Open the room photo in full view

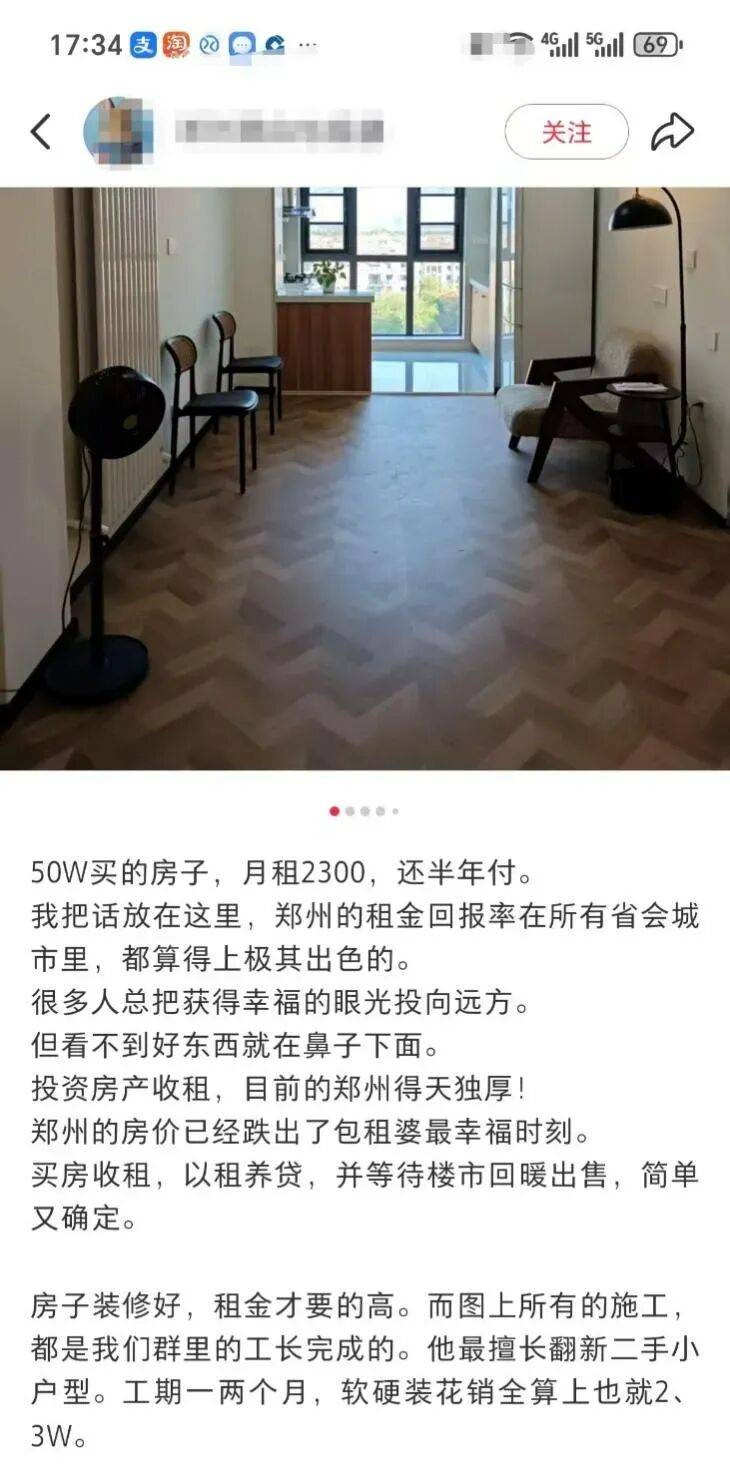(x=365, y=478)
